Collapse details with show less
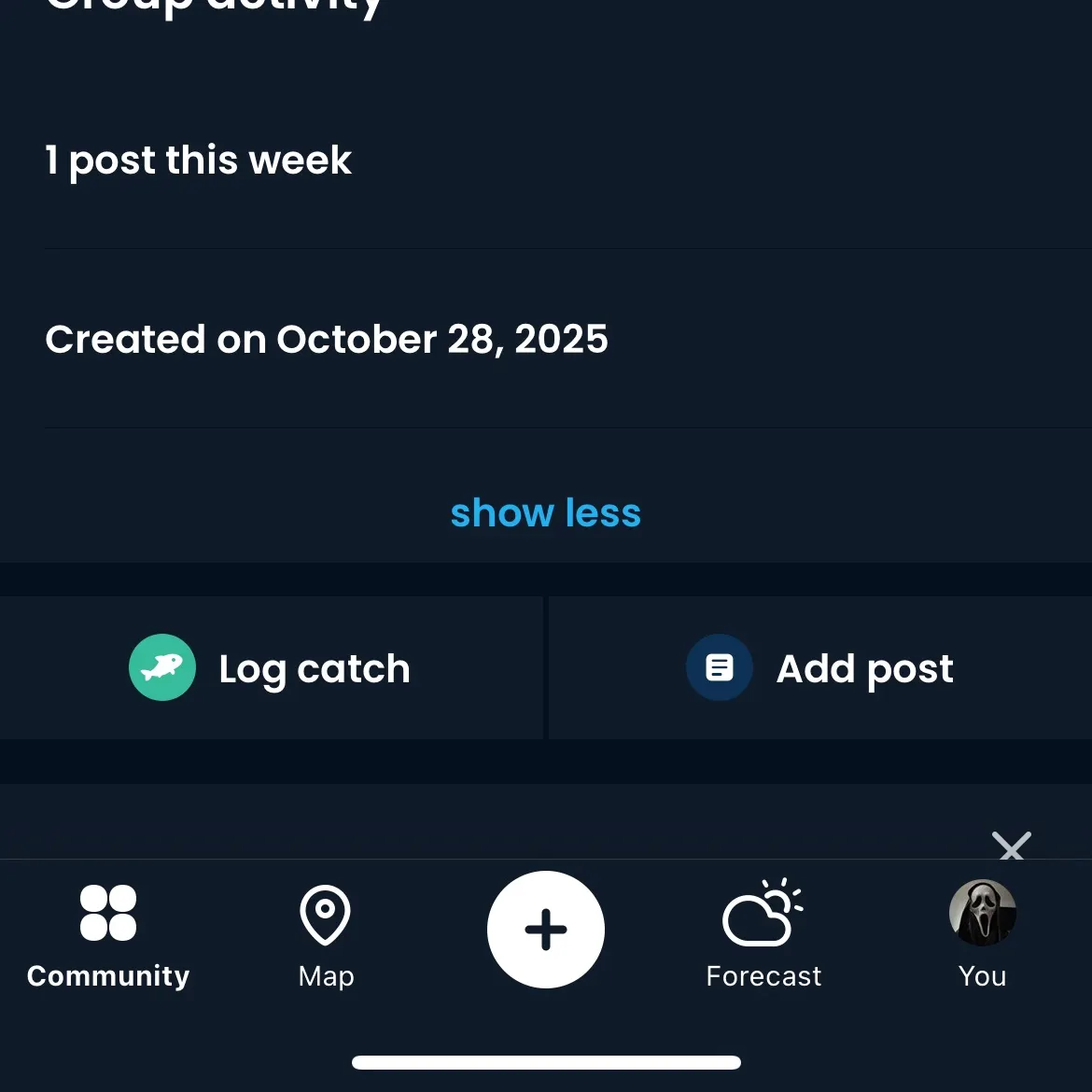Screen dimensions: 1092x1092 (545, 513)
